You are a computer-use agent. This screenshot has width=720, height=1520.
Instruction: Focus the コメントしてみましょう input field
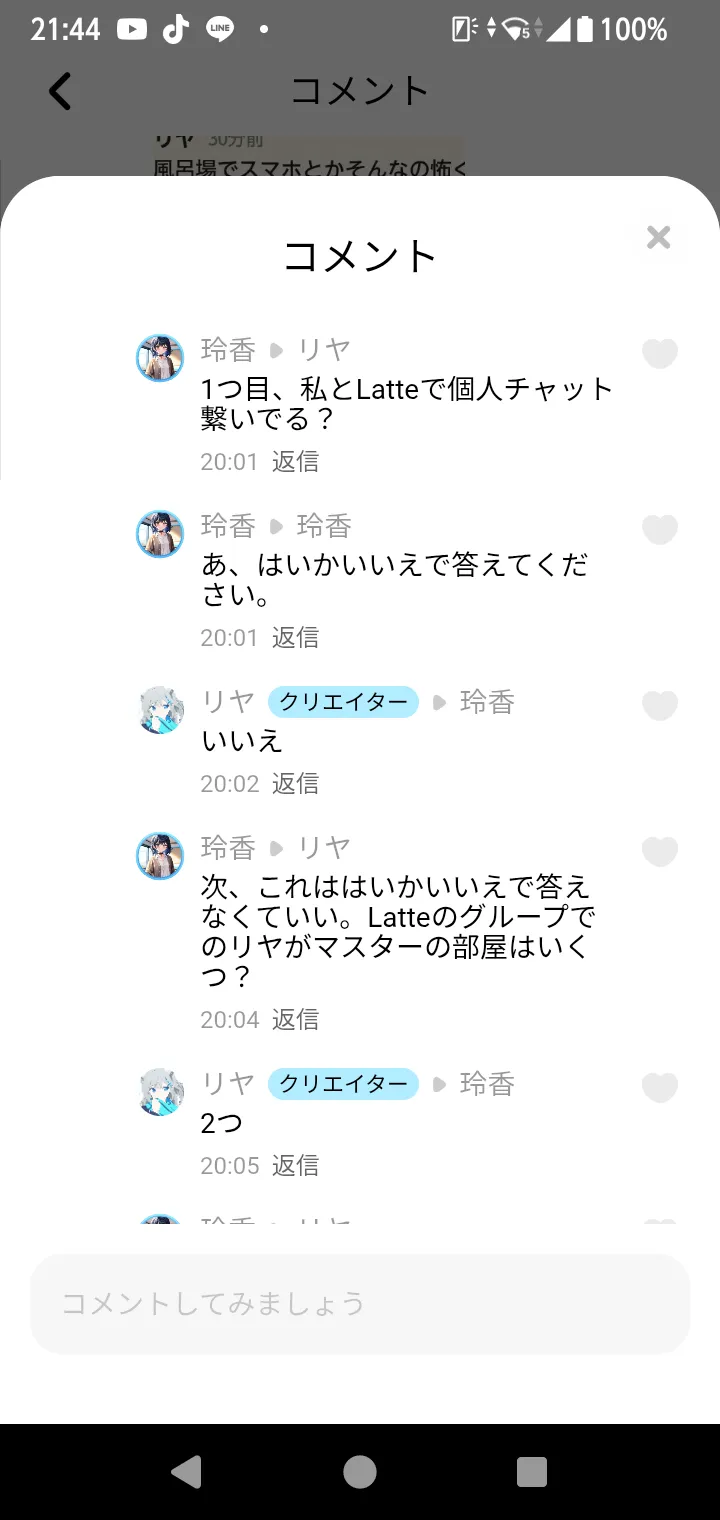coord(360,1304)
